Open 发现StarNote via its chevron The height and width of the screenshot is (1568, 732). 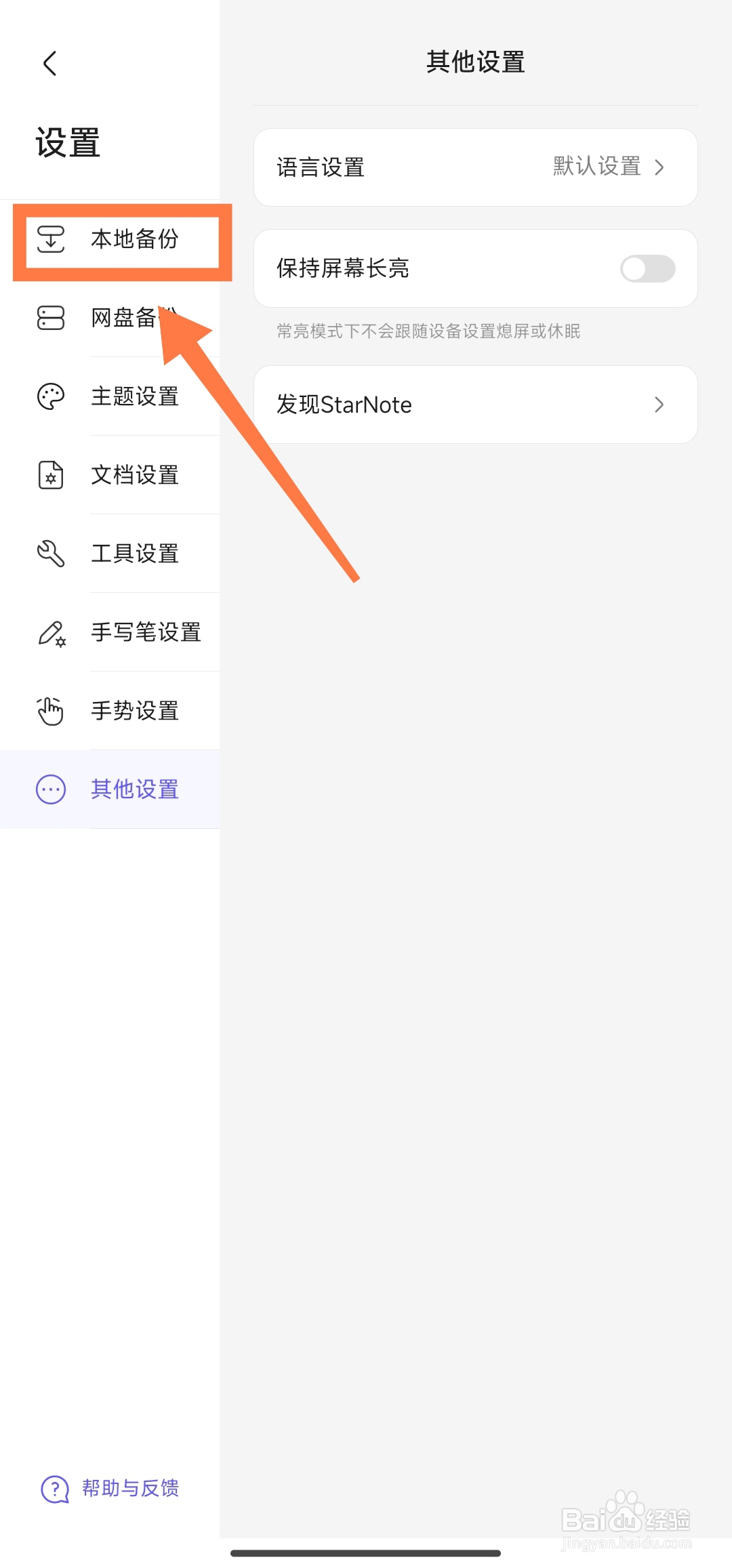click(x=659, y=404)
